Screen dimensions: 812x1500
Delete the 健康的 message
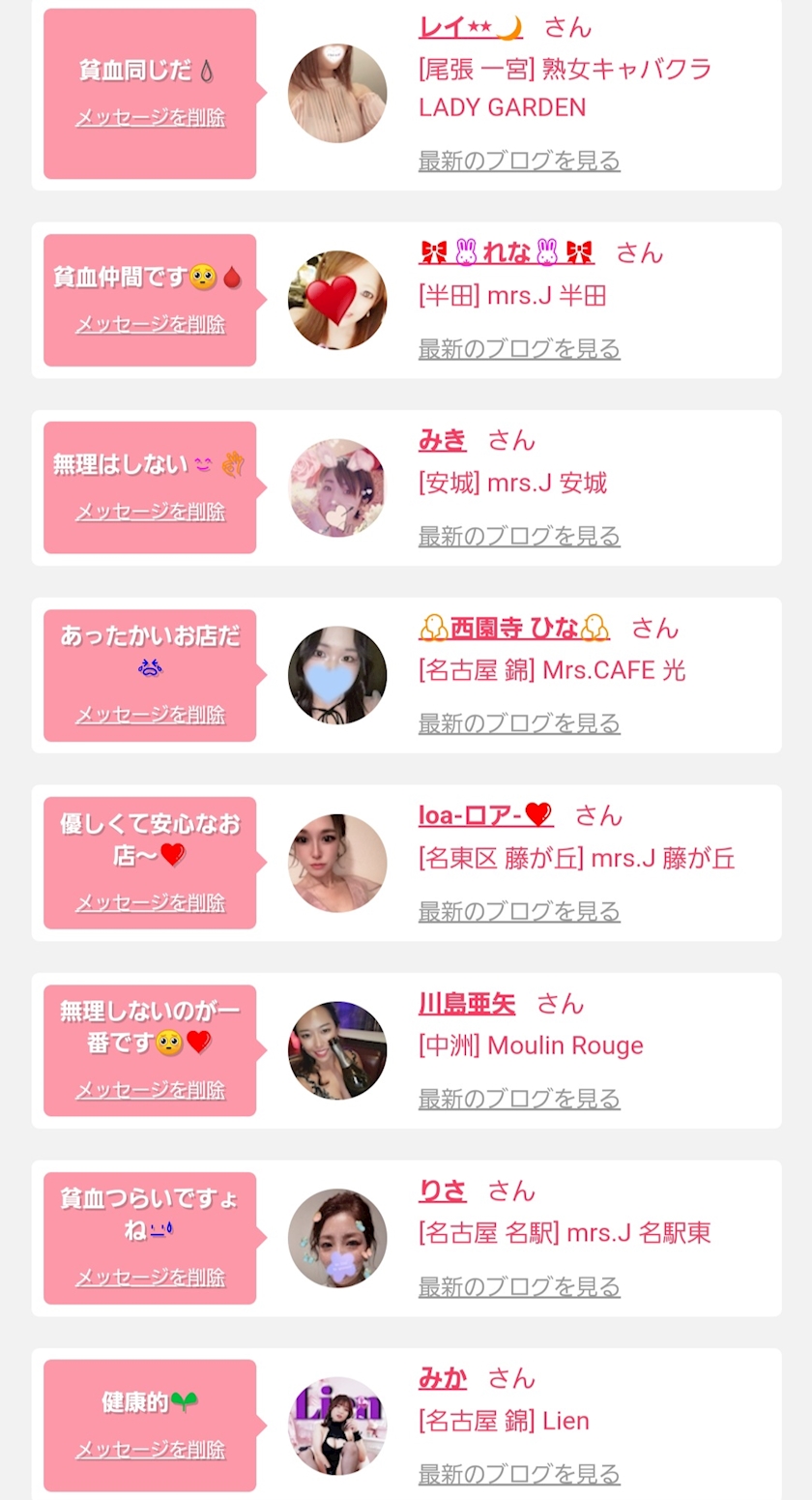pos(150,1450)
